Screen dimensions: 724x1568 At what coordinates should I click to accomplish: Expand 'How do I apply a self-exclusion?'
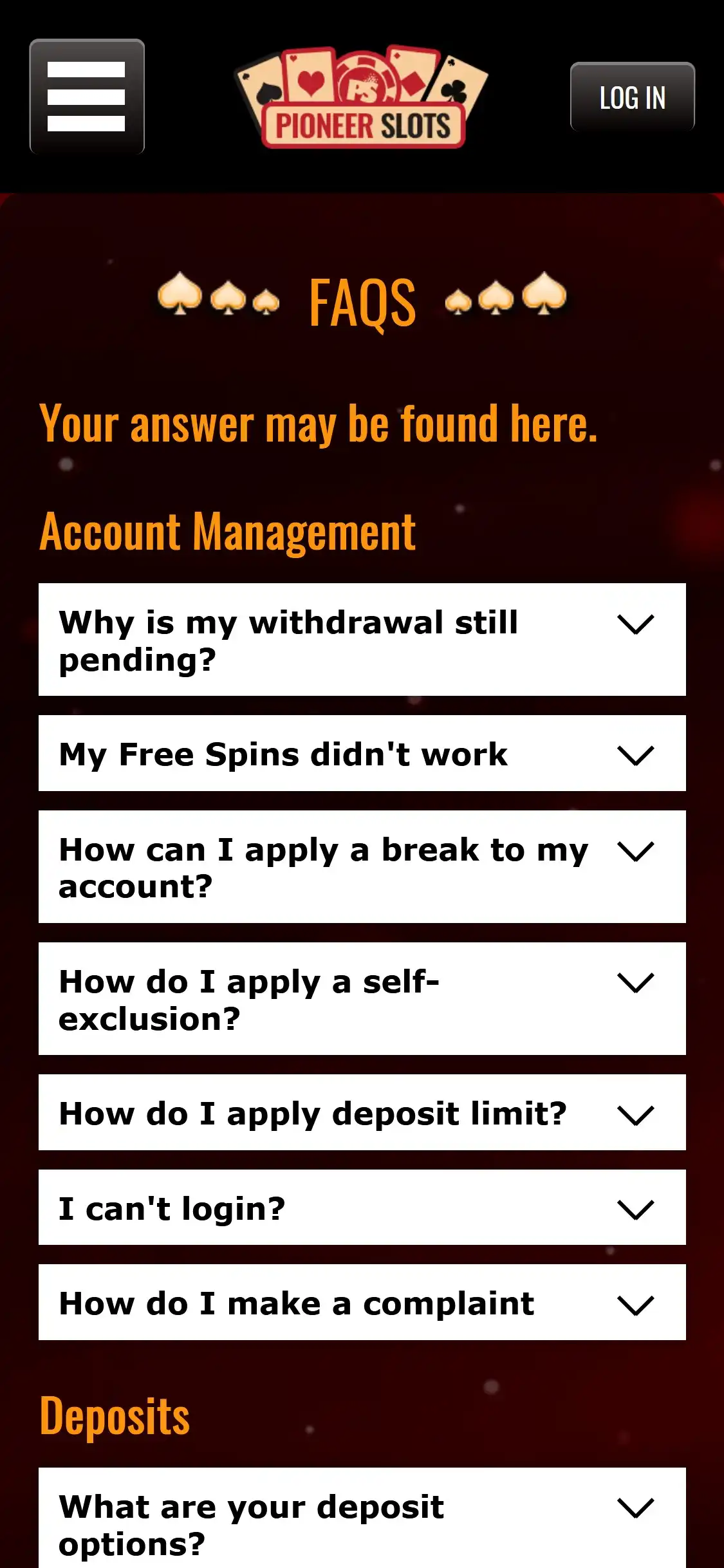click(x=362, y=999)
